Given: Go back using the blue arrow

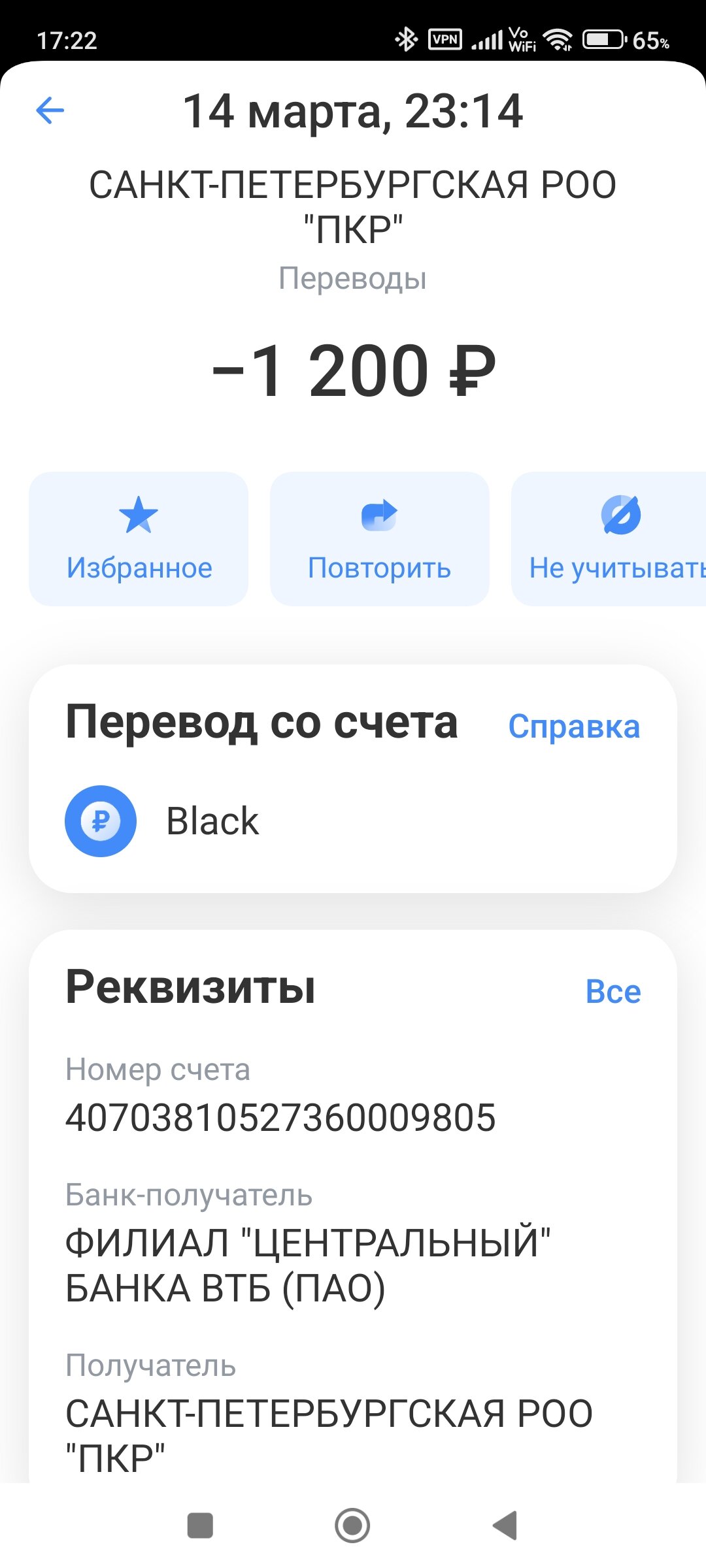Looking at the screenshot, I should (50, 110).
